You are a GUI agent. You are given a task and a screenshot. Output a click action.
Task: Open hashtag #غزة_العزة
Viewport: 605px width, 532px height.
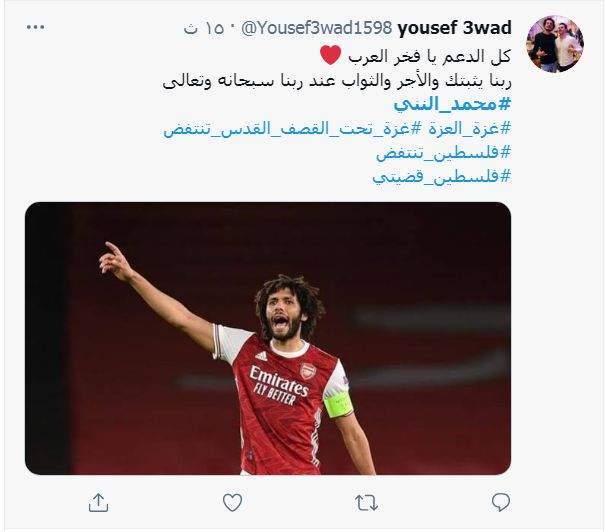[469, 130]
